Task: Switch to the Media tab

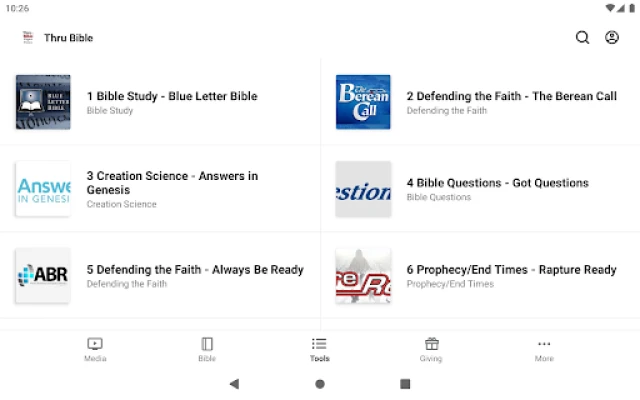Action: [95, 349]
